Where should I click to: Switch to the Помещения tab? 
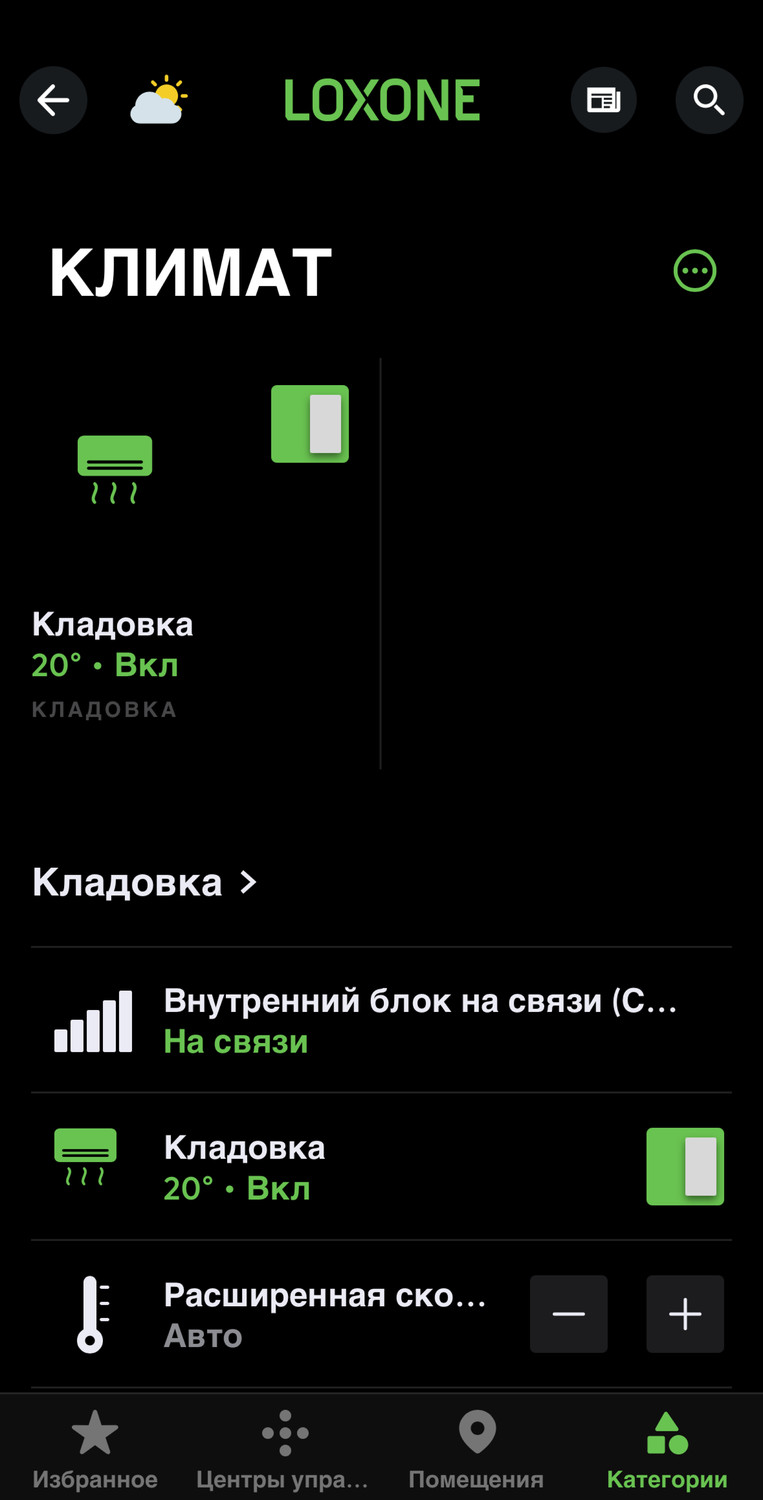tap(476, 1448)
